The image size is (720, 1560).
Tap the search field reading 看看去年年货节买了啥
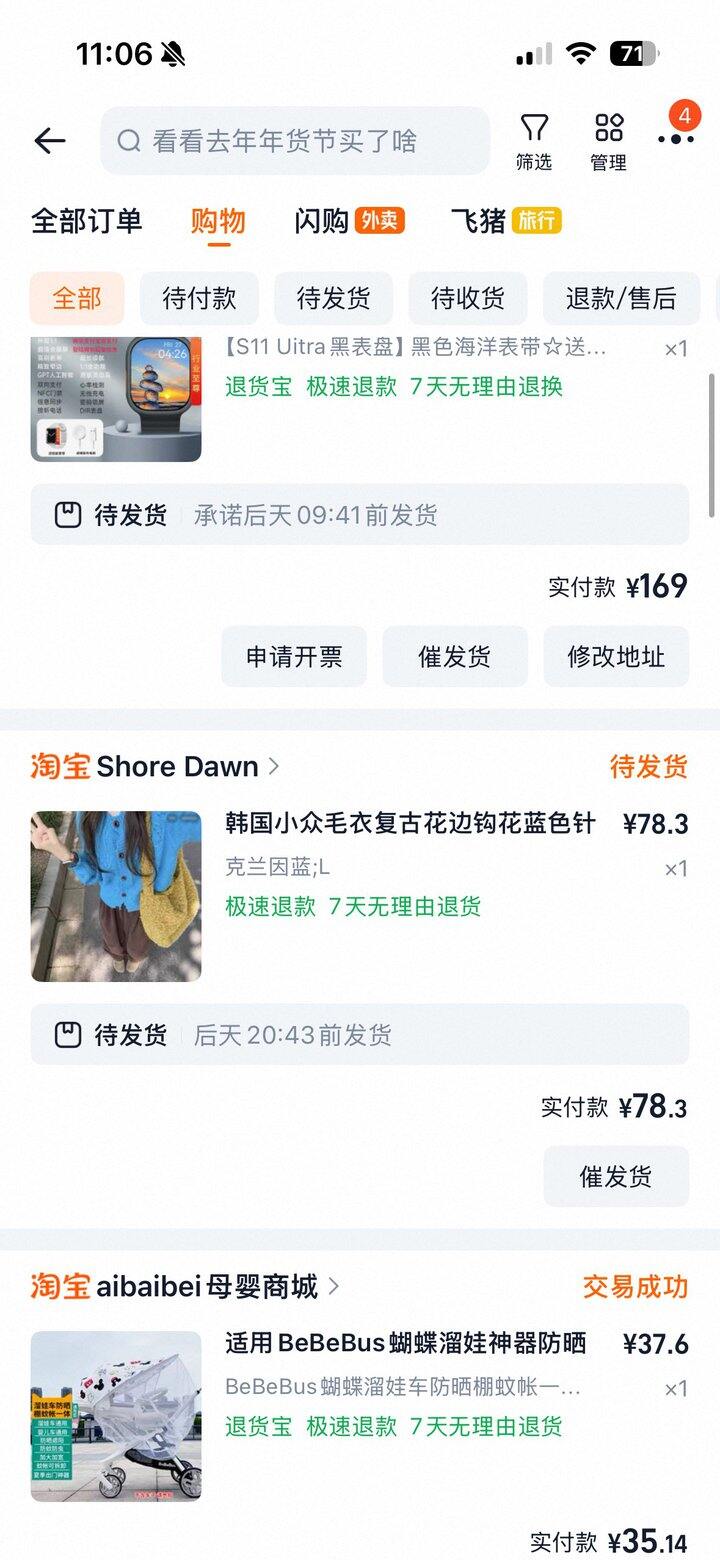pyautogui.click(x=295, y=141)
